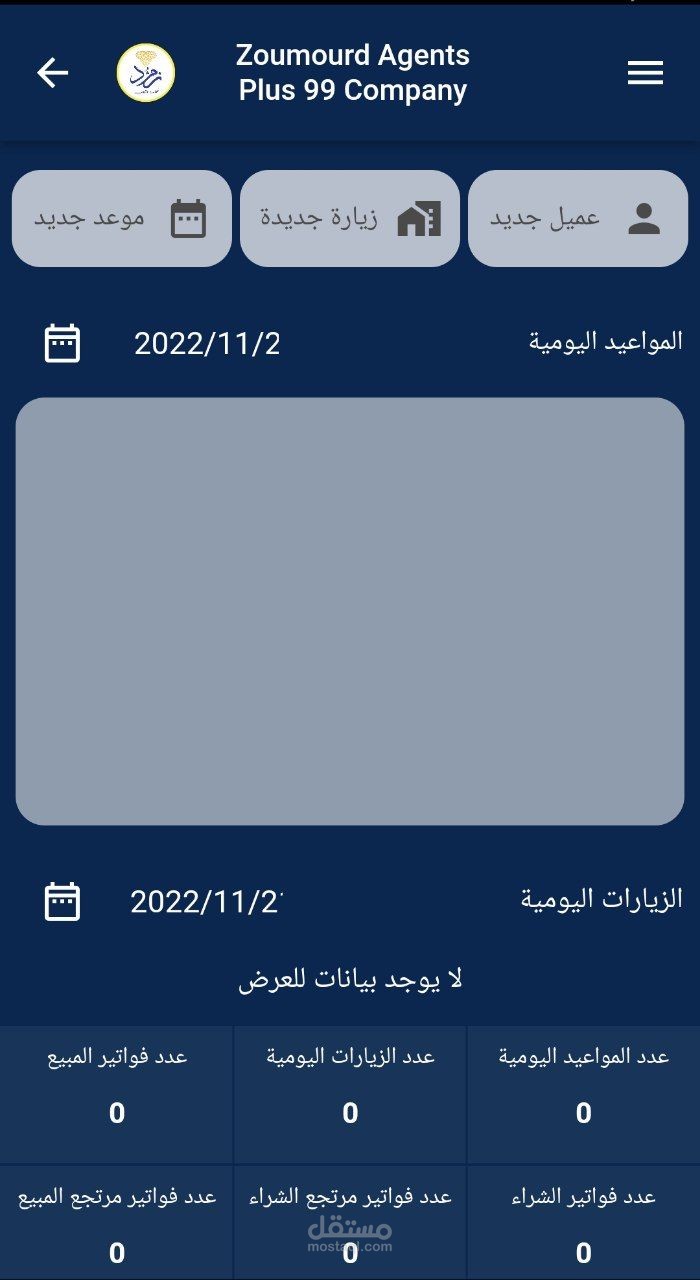
Task: Go back using the arrow
Action: coord(53,72)
